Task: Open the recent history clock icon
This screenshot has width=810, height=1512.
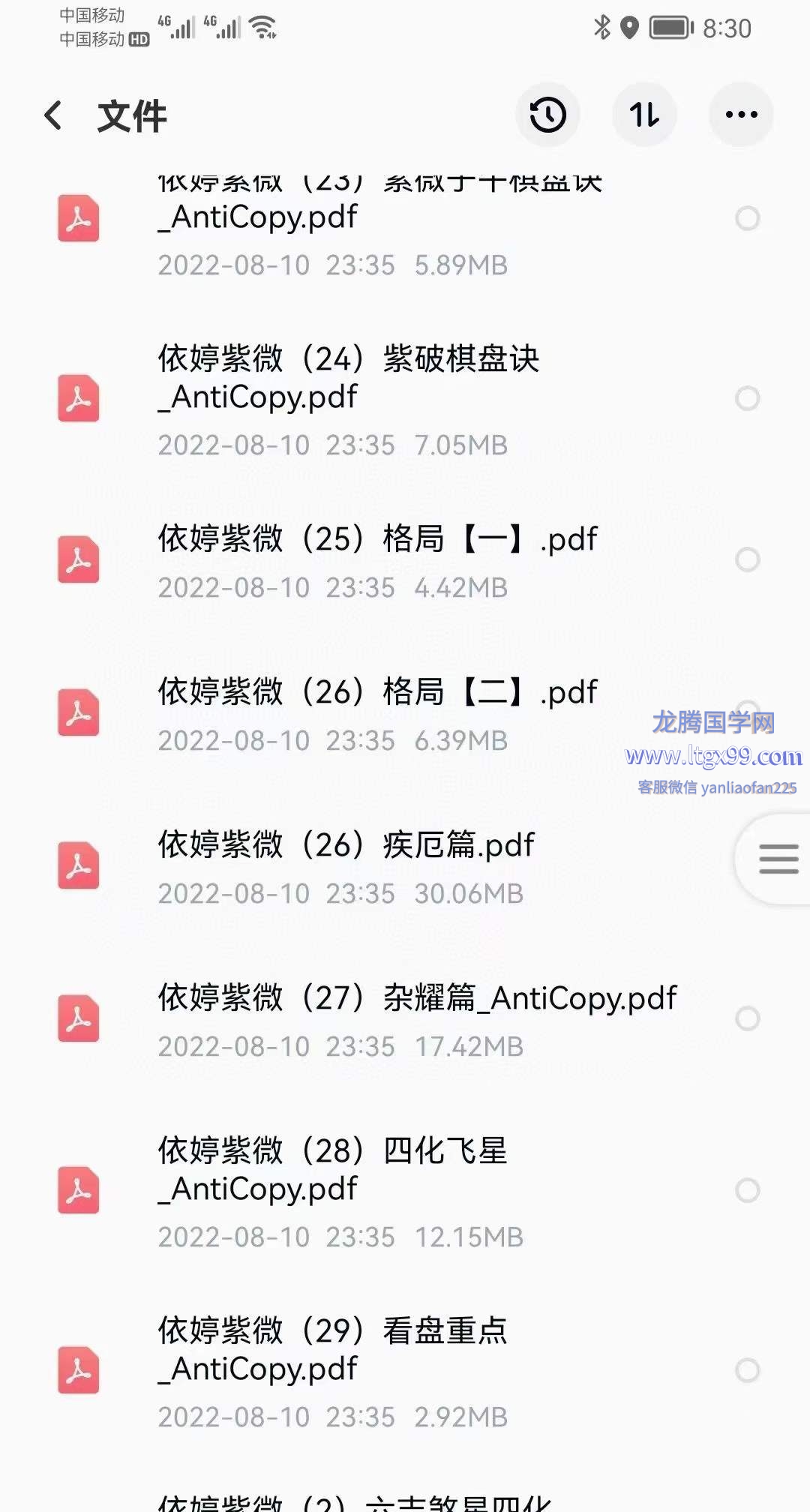Action: pos(547,115)
